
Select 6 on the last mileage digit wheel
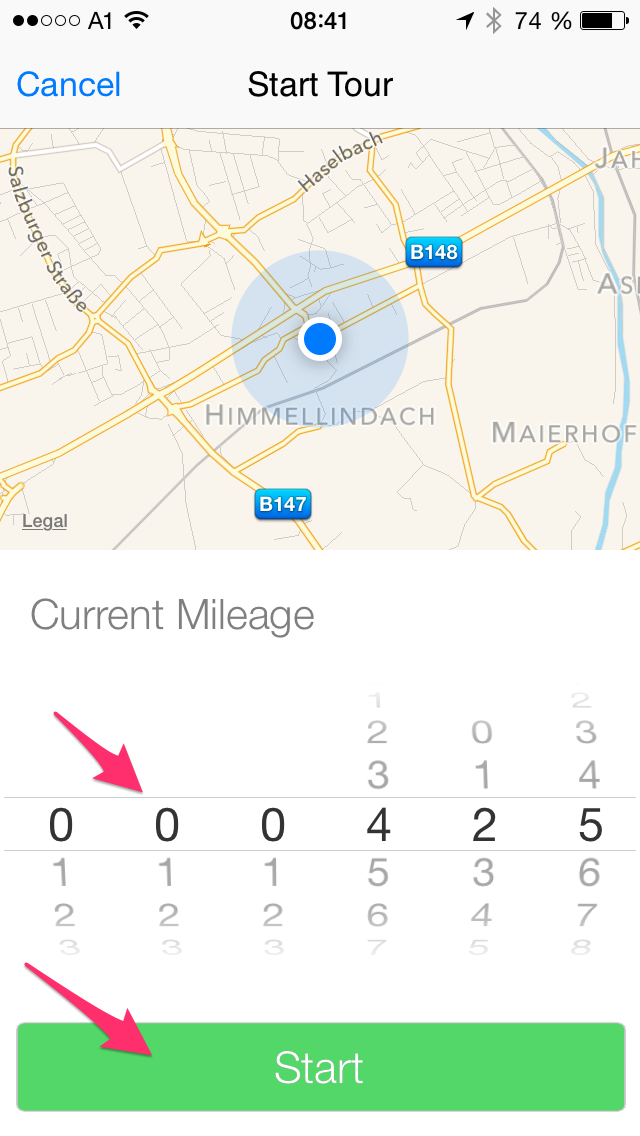(x=589, y=873)
